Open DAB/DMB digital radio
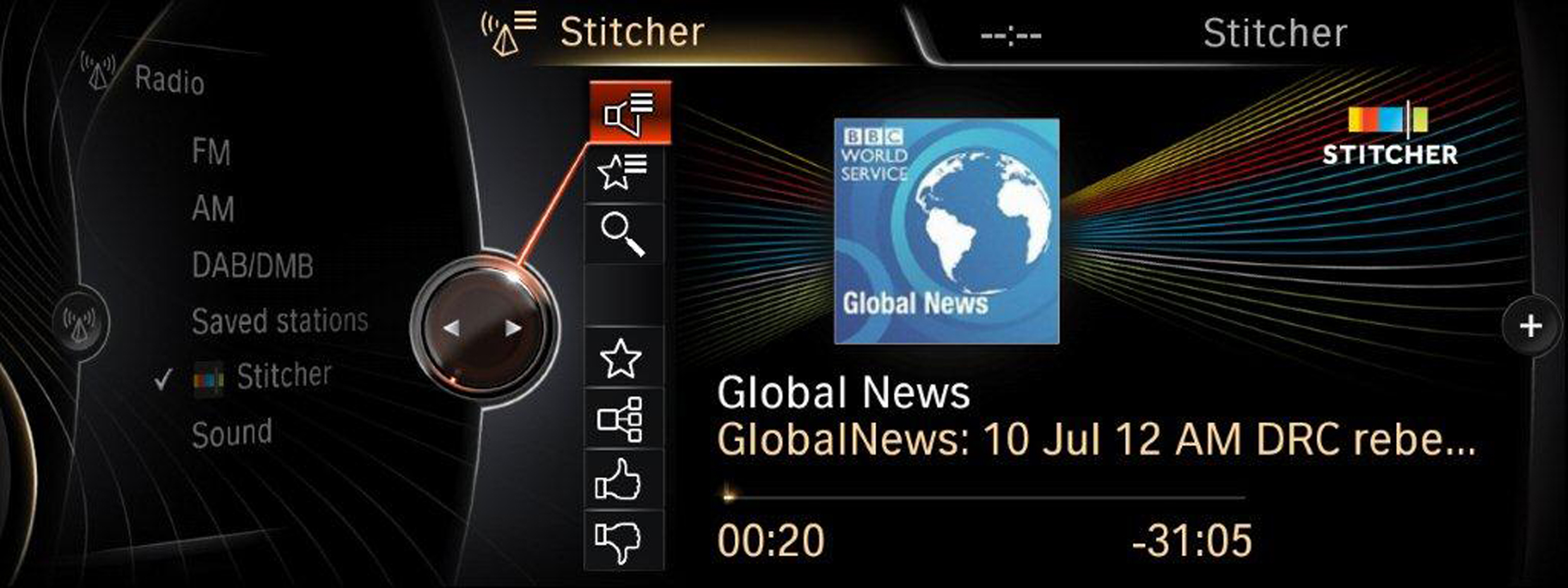This screenshot has width=1568, height=588. 253,266
